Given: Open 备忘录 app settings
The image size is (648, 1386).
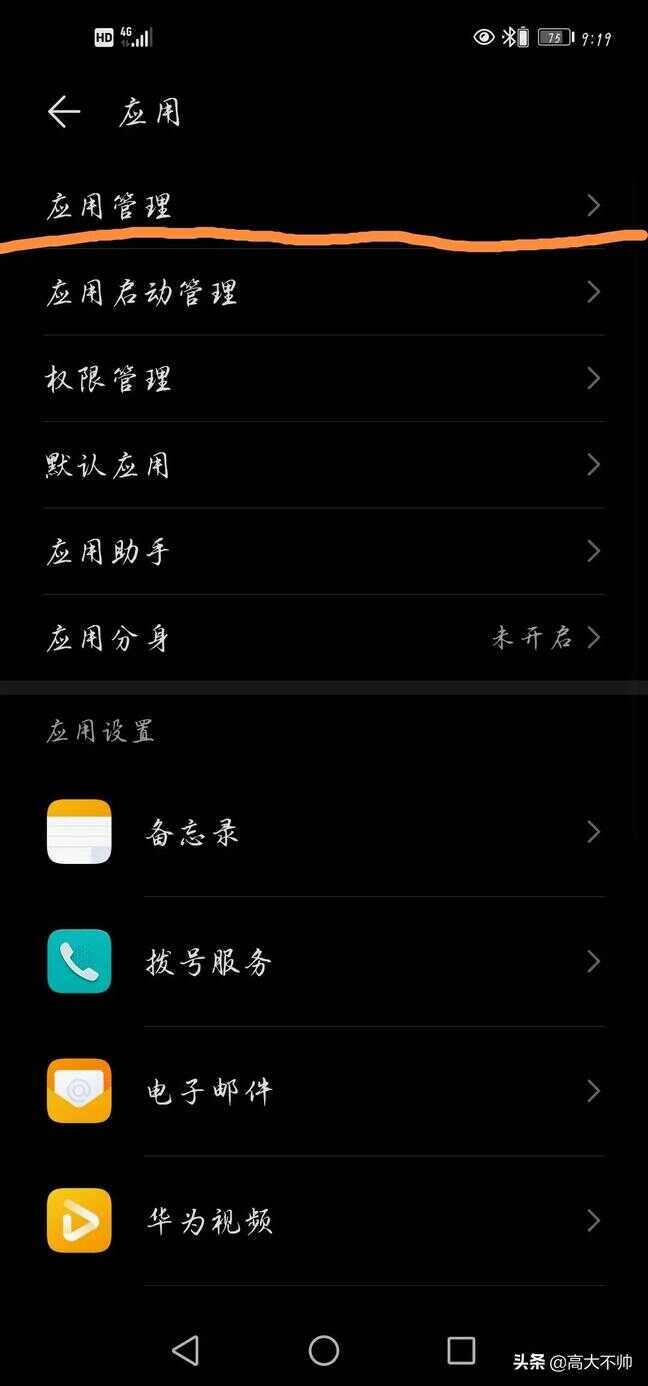Looking at the screenshot, I should [x=323, y=832].
